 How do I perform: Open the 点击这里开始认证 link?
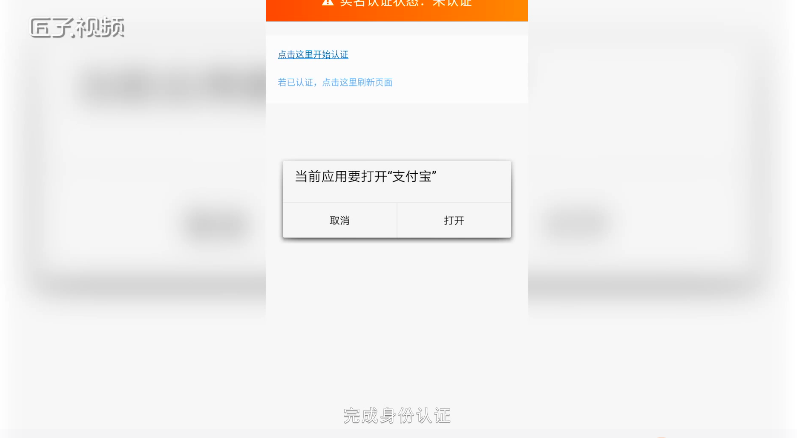tap(313, 54)
